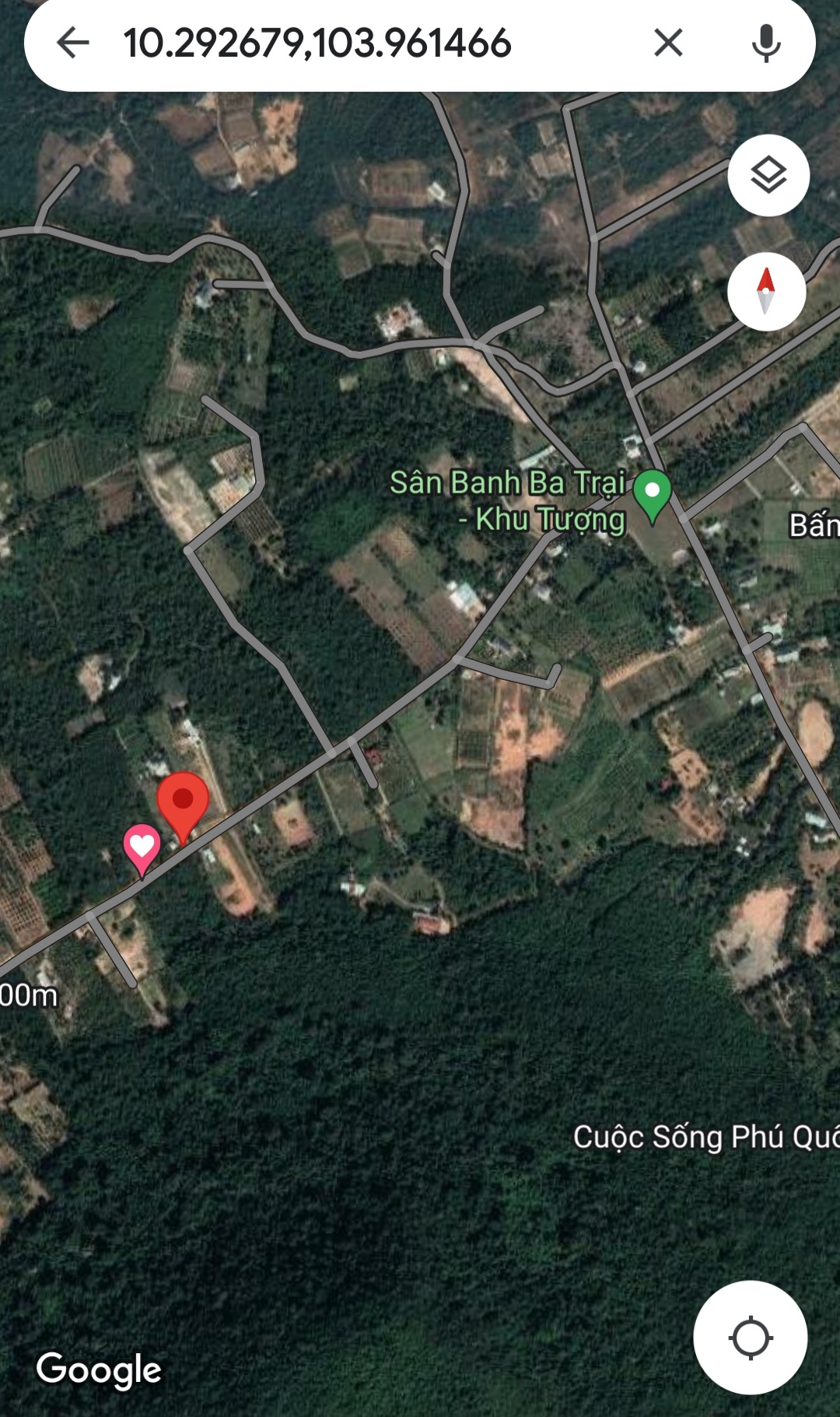The image size is (840, 1417).
Task: Start voice search with the microphone
Action: (x=766, y=43)
